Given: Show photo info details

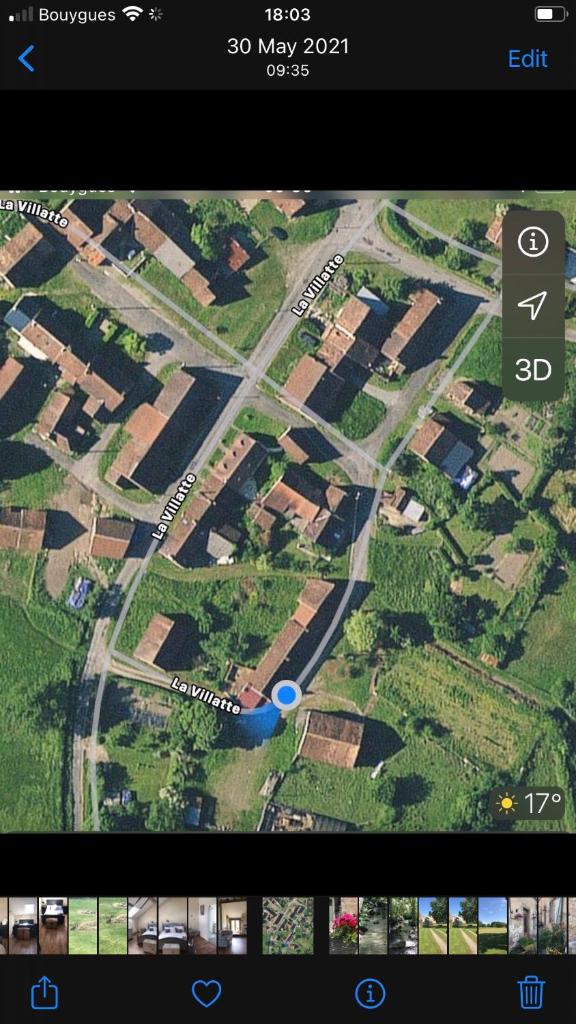Looking at the screenshot, I should 370,993.
